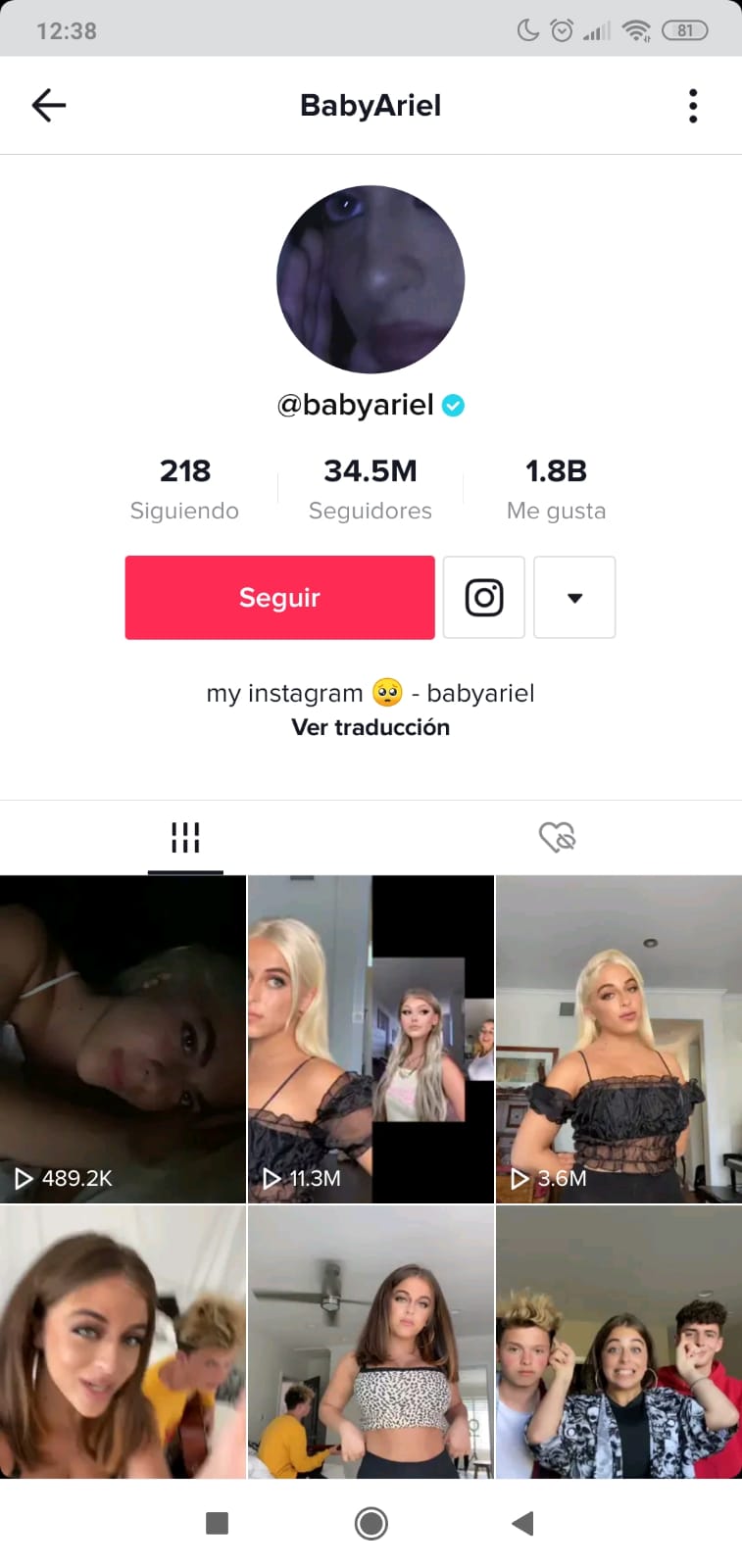This screenshot has width=742, height=1568.
Task: Open the linked Instagram profile icon
Action: (483, 598)
